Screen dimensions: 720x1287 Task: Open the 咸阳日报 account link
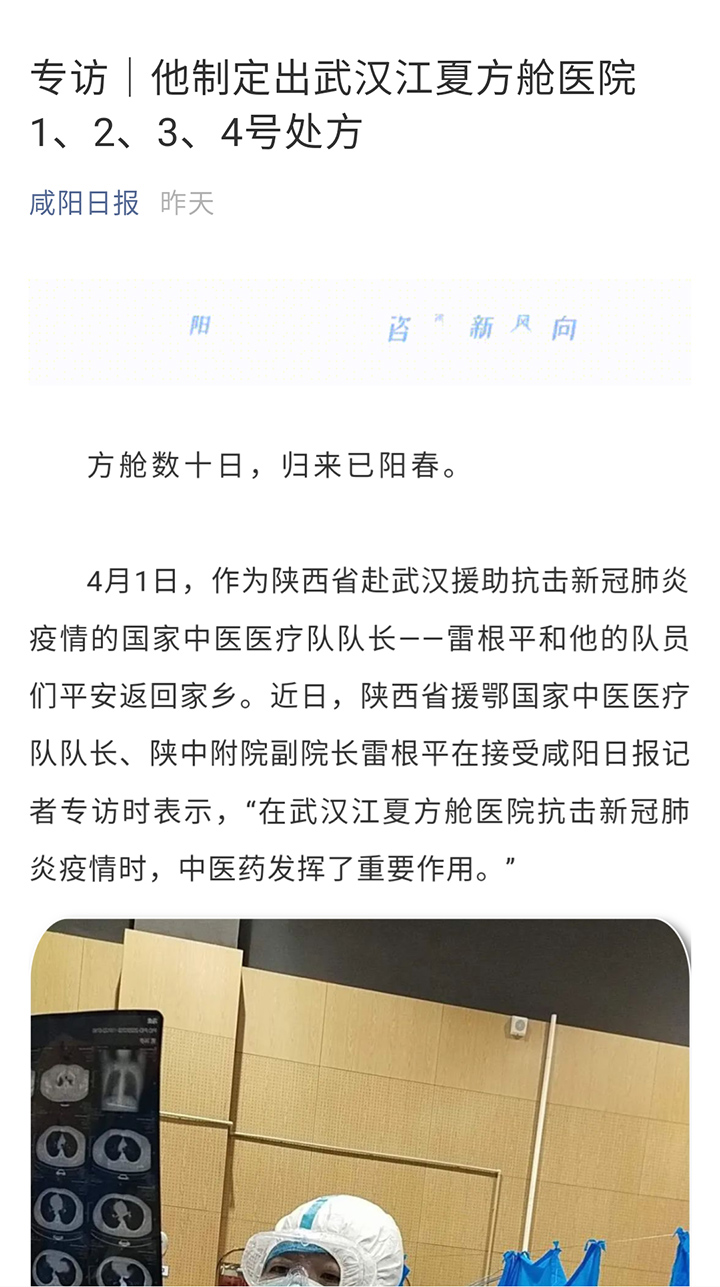pos(84,203)
